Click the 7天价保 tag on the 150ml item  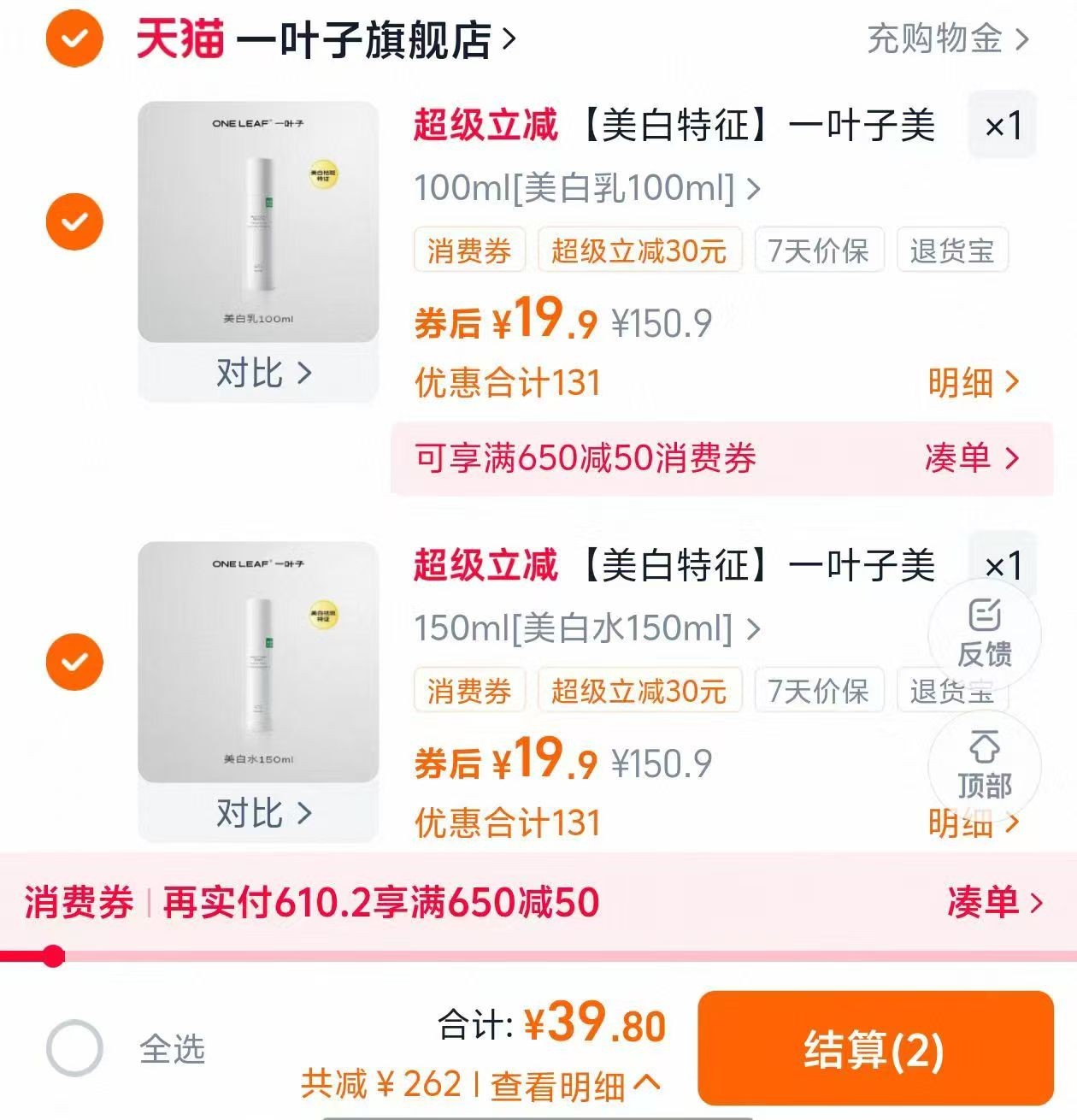pos(819,691)
